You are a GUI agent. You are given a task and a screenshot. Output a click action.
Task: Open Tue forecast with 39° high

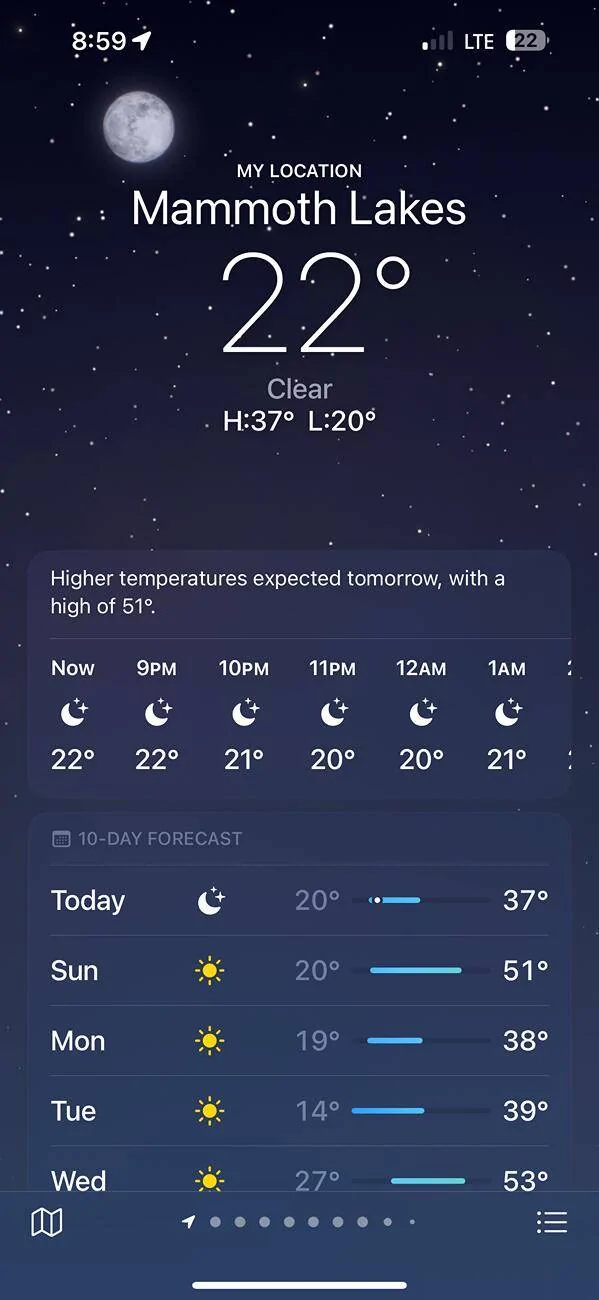299,1110
